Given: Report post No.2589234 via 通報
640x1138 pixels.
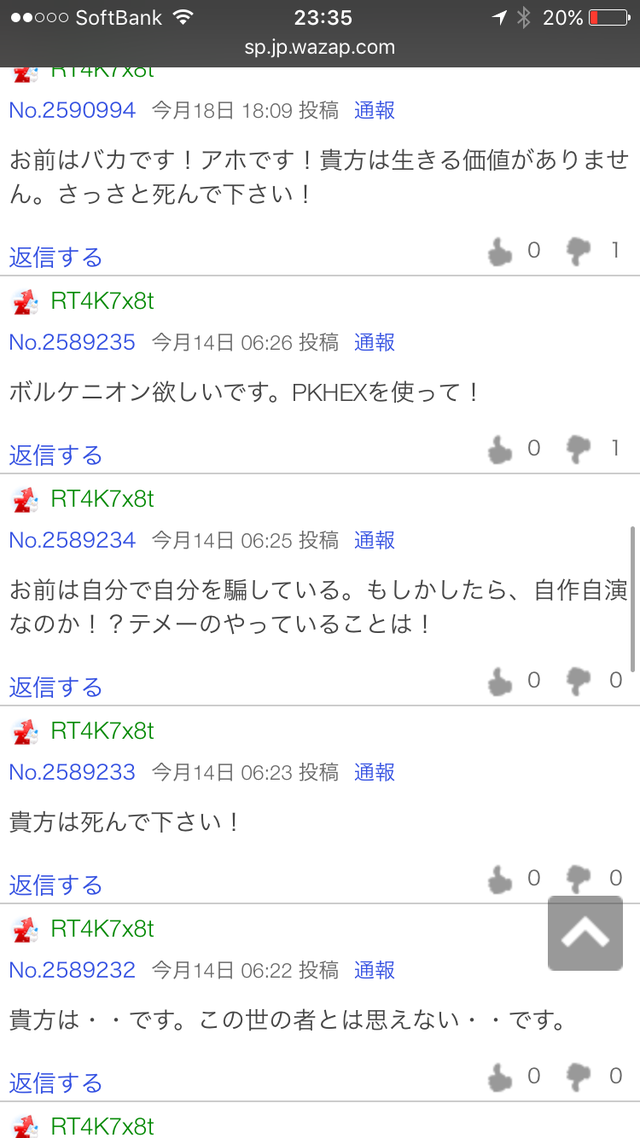Looking at the screenshot, I should [x=374, y=540].
